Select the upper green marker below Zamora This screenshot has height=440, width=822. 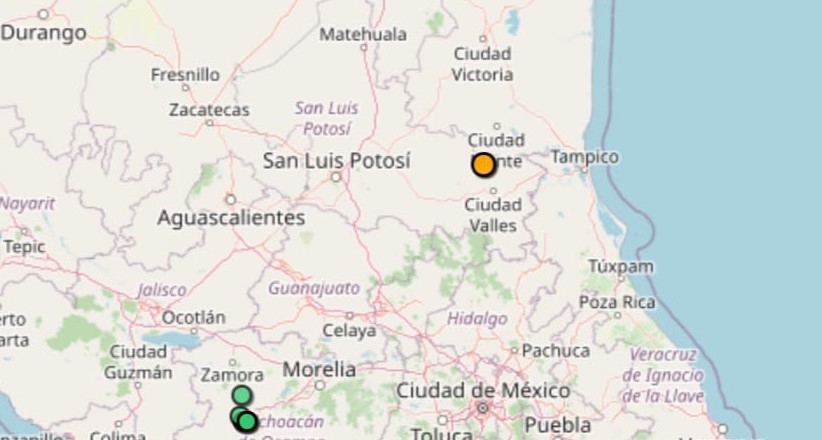coord(241,395)
